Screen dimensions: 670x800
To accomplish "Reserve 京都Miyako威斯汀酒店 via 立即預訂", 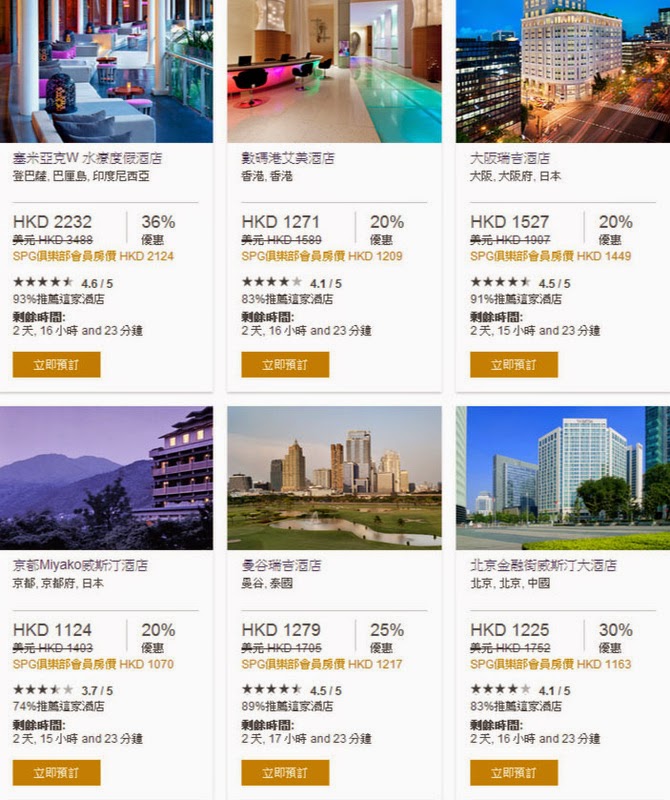I will coord(57,772).
